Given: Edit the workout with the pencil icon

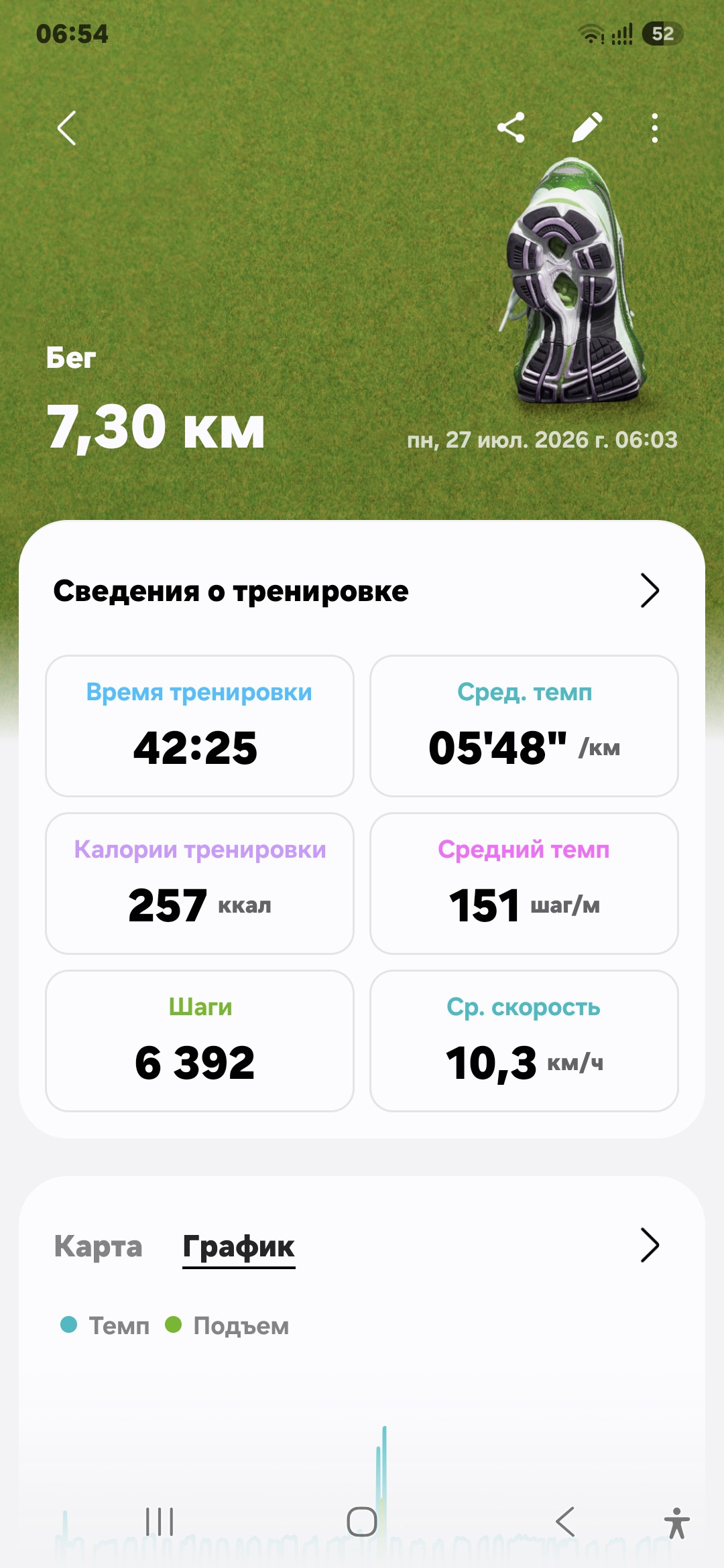Looking at the screenshot, I should 587,127.
